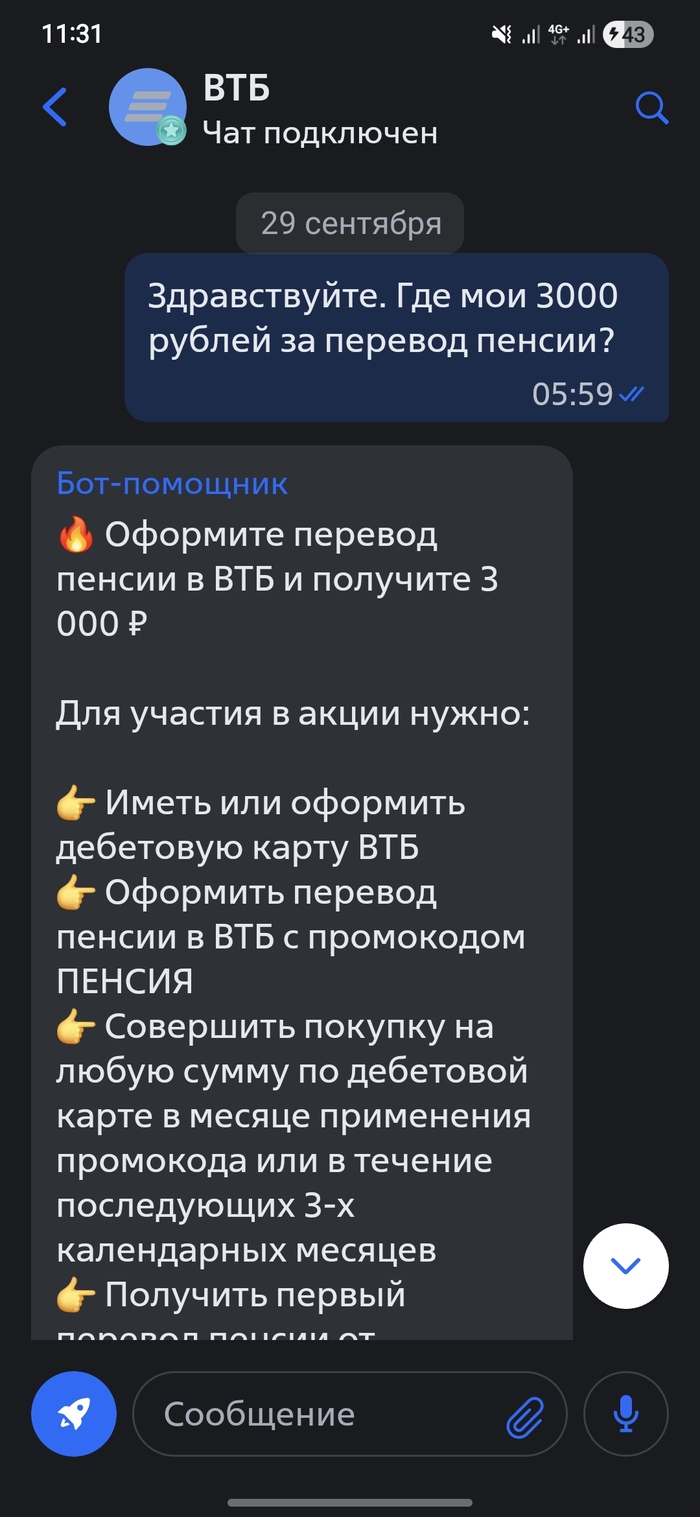Go back from the ВТБ chat

[x=55, y=107]
